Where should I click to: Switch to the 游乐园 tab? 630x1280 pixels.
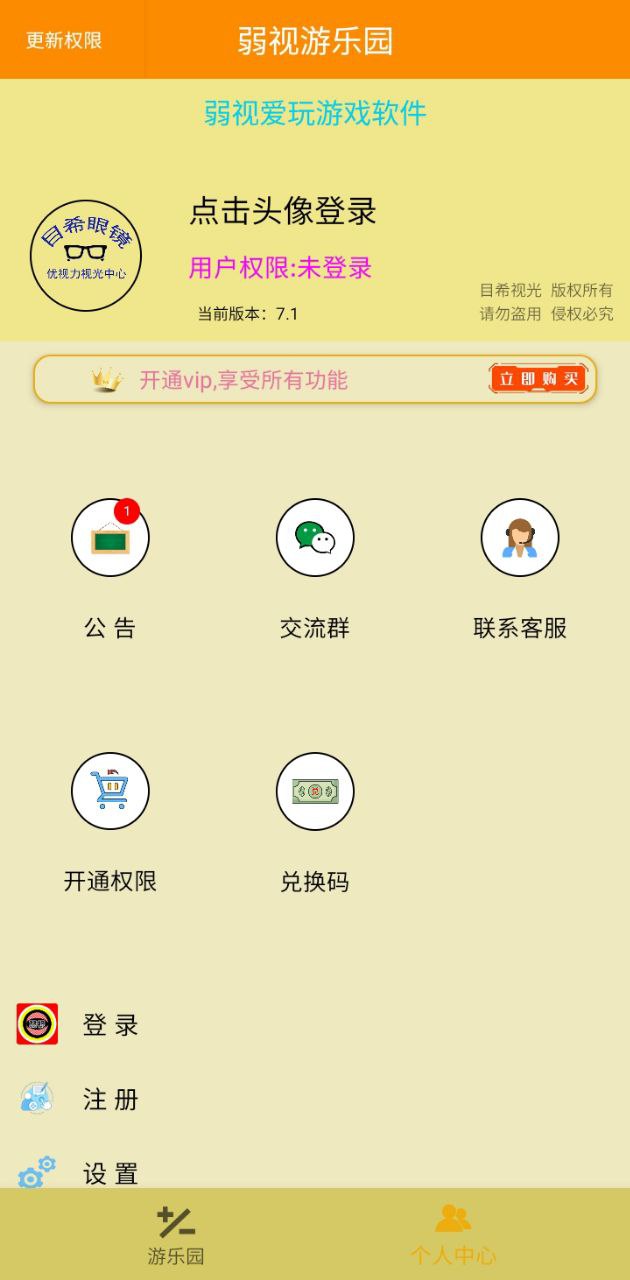coord(176,1236)
